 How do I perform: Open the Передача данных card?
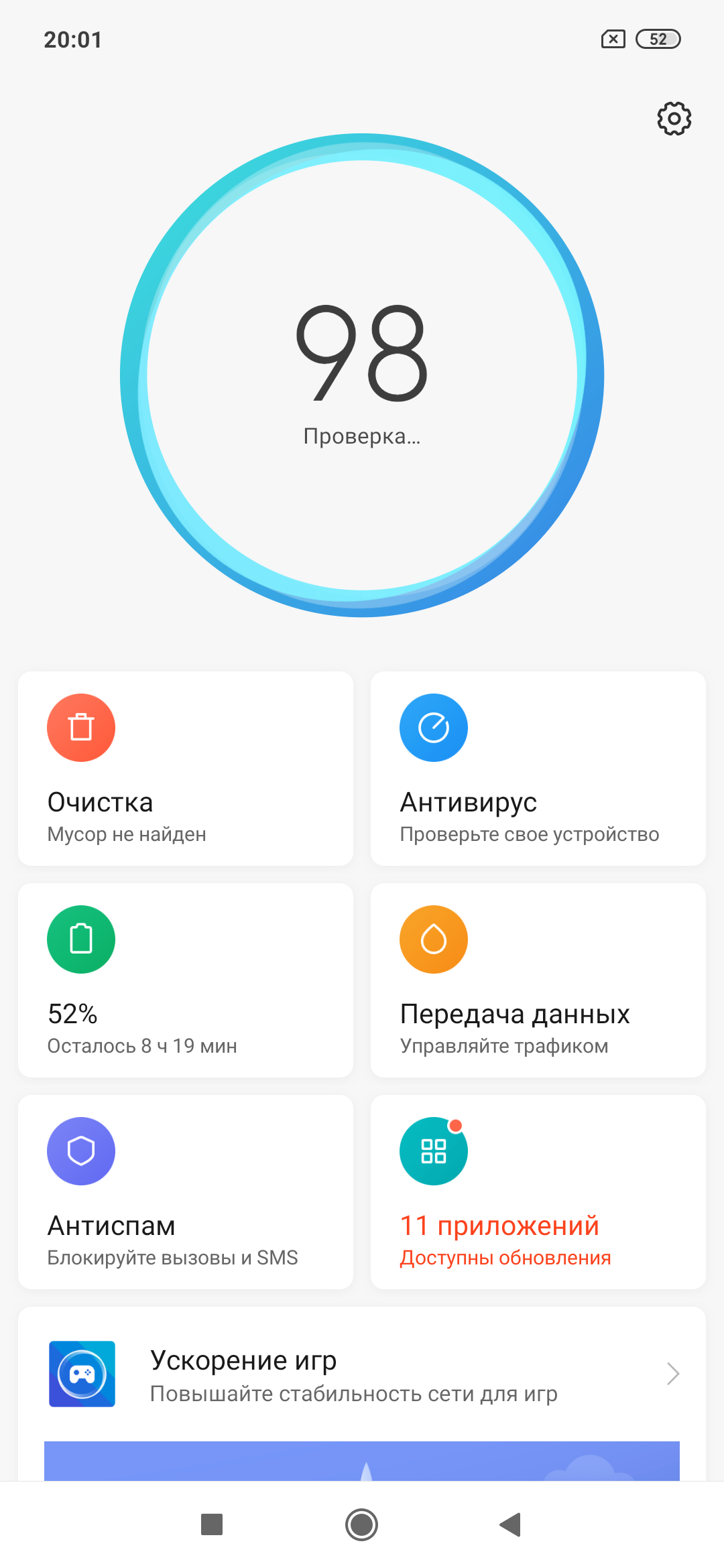pos(538,980)
